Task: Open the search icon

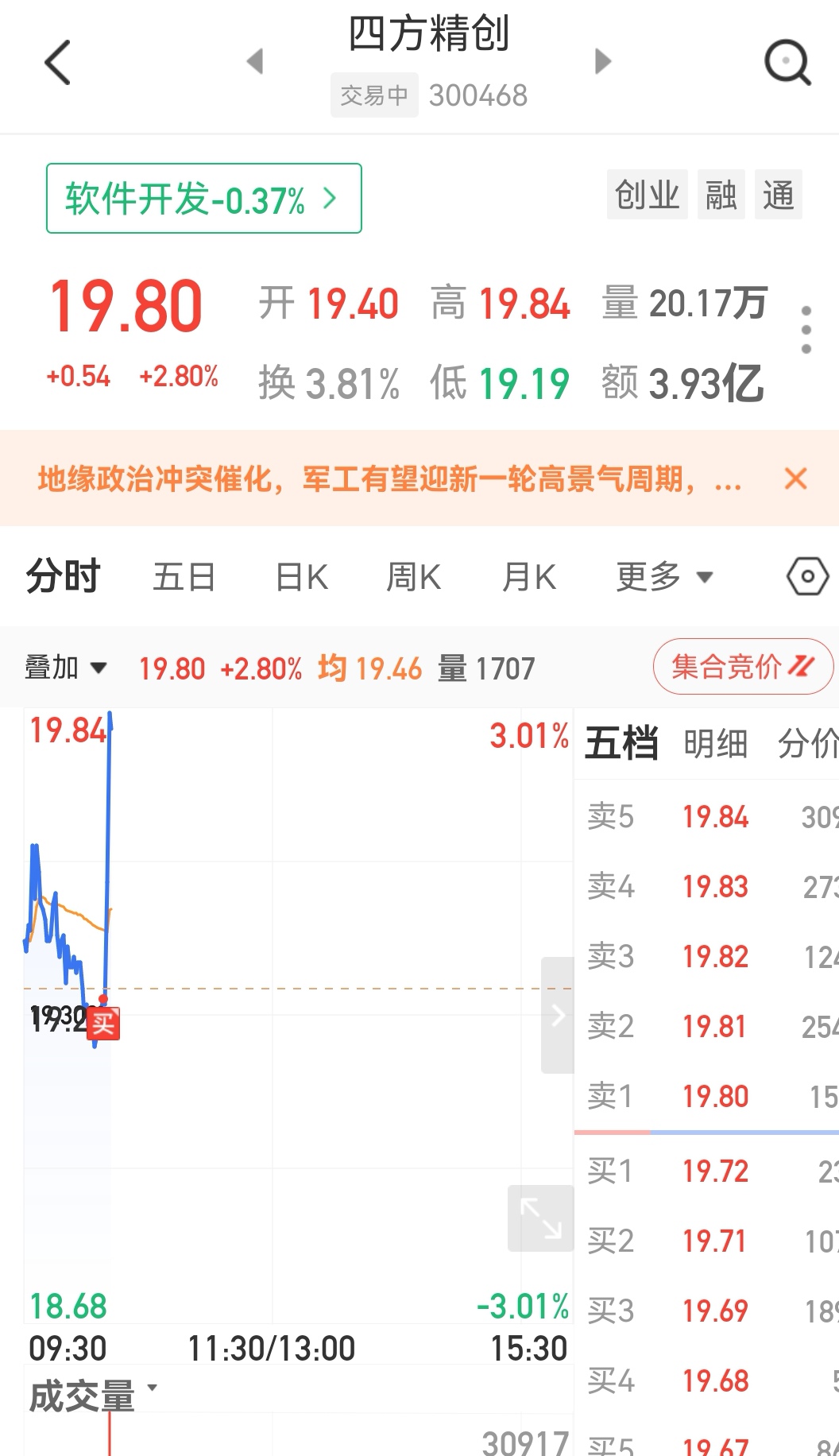Action: (787, 62)
